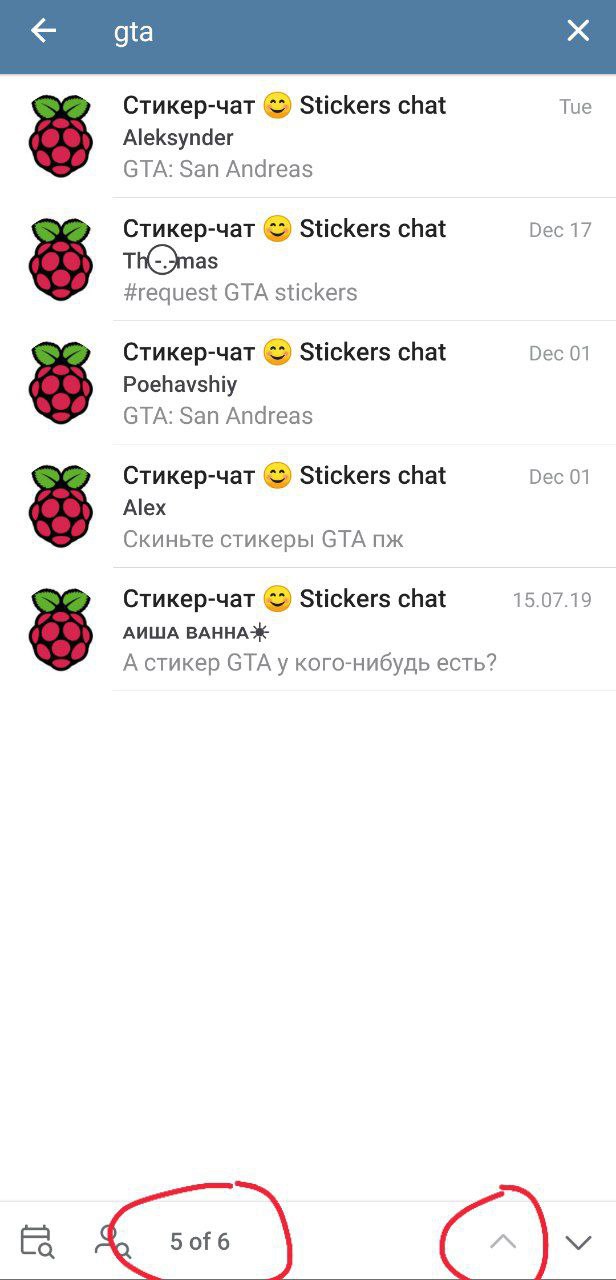
Task: Search by date with calendar icon
Action: 37,1241
